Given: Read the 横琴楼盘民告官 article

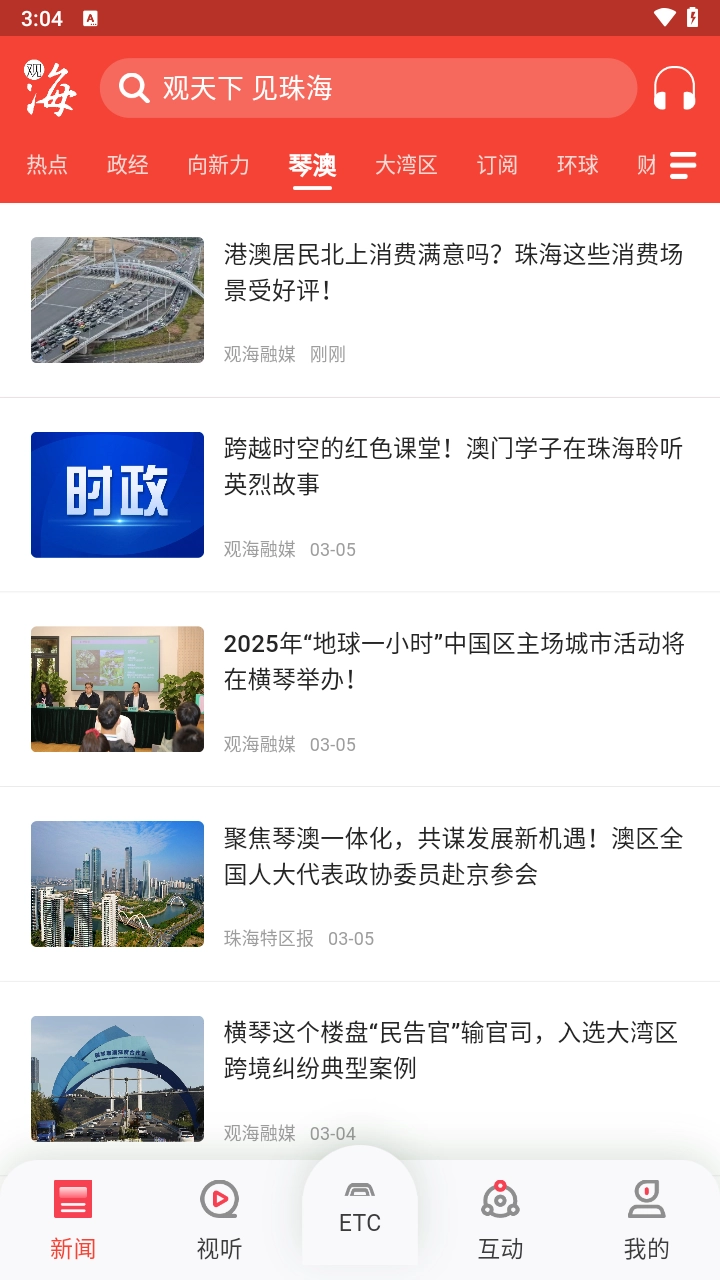Looking at the screenshot, I should point(453,1050).
